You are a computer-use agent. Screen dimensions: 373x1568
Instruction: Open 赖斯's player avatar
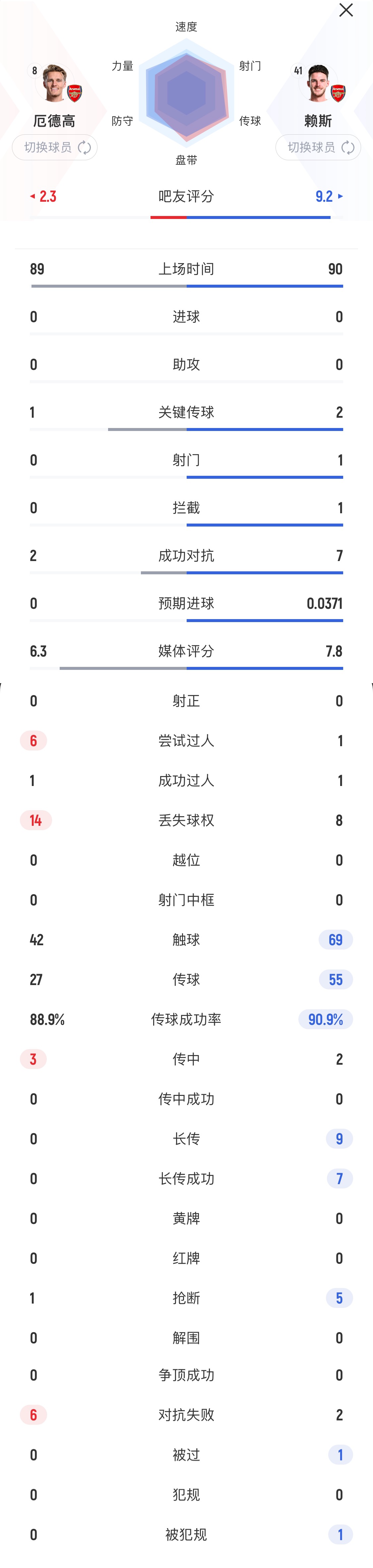pos(318,83)
